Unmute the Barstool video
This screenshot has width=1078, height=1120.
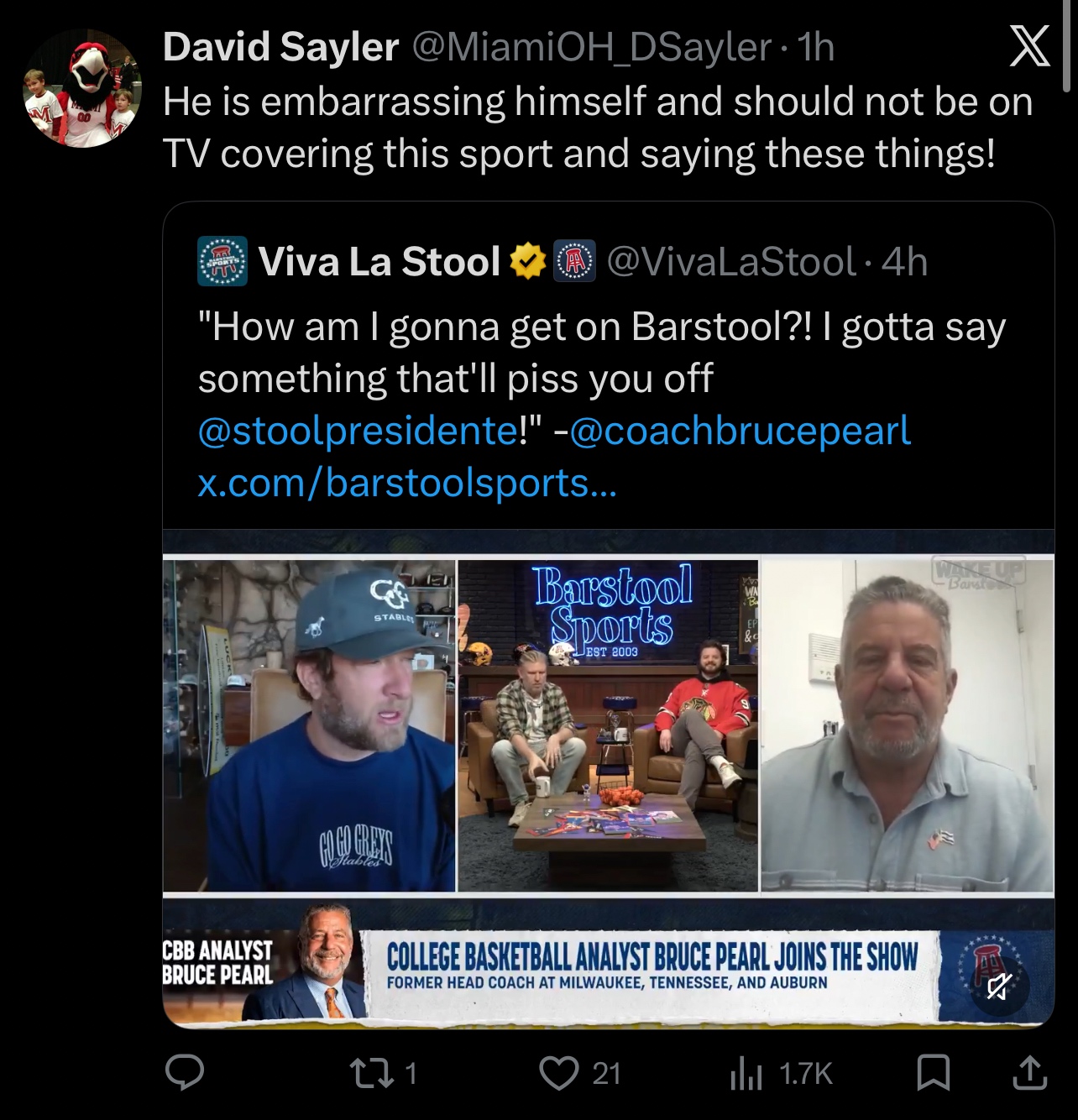997,987
